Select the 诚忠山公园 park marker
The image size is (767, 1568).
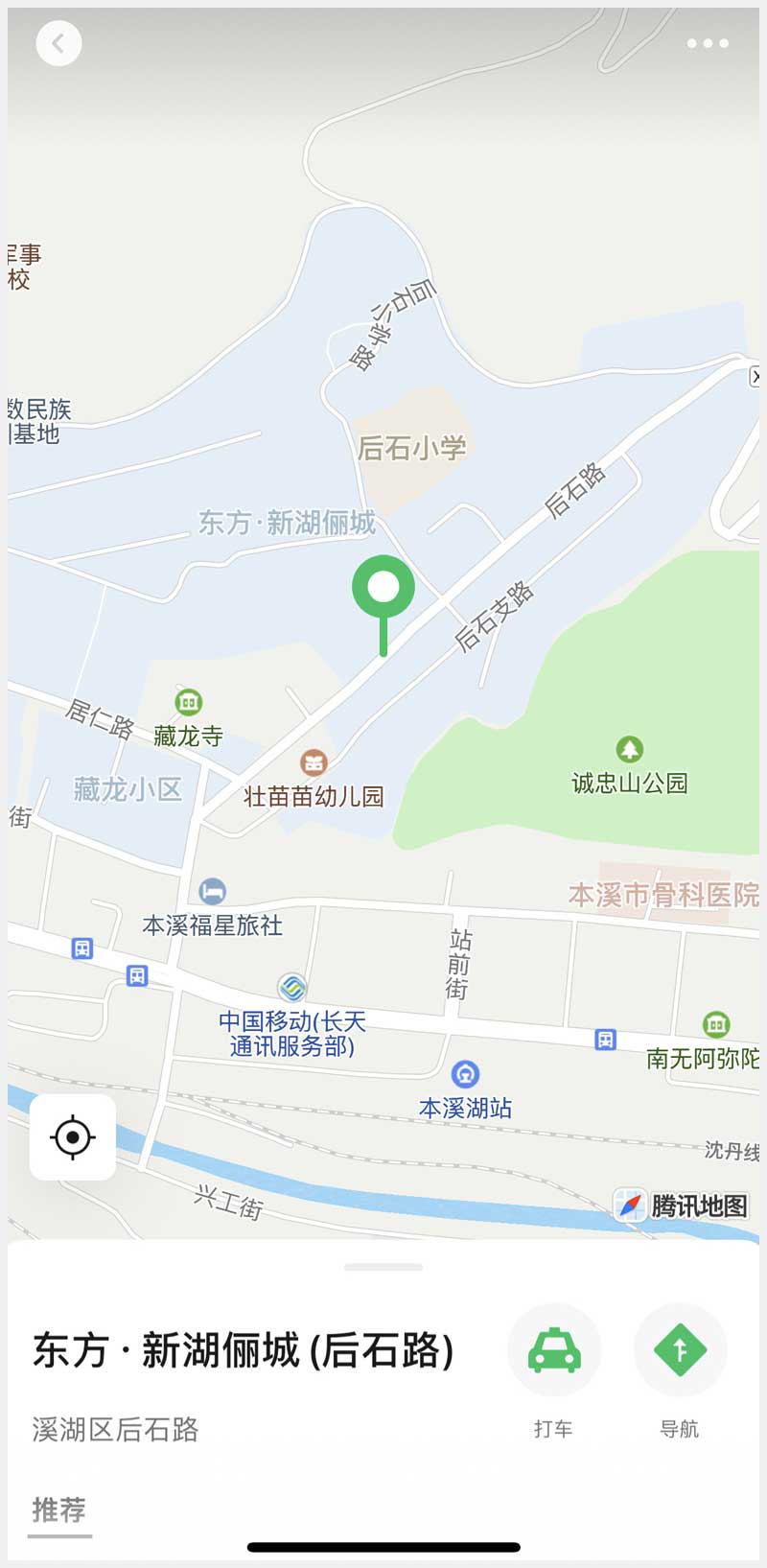[629, 750]
